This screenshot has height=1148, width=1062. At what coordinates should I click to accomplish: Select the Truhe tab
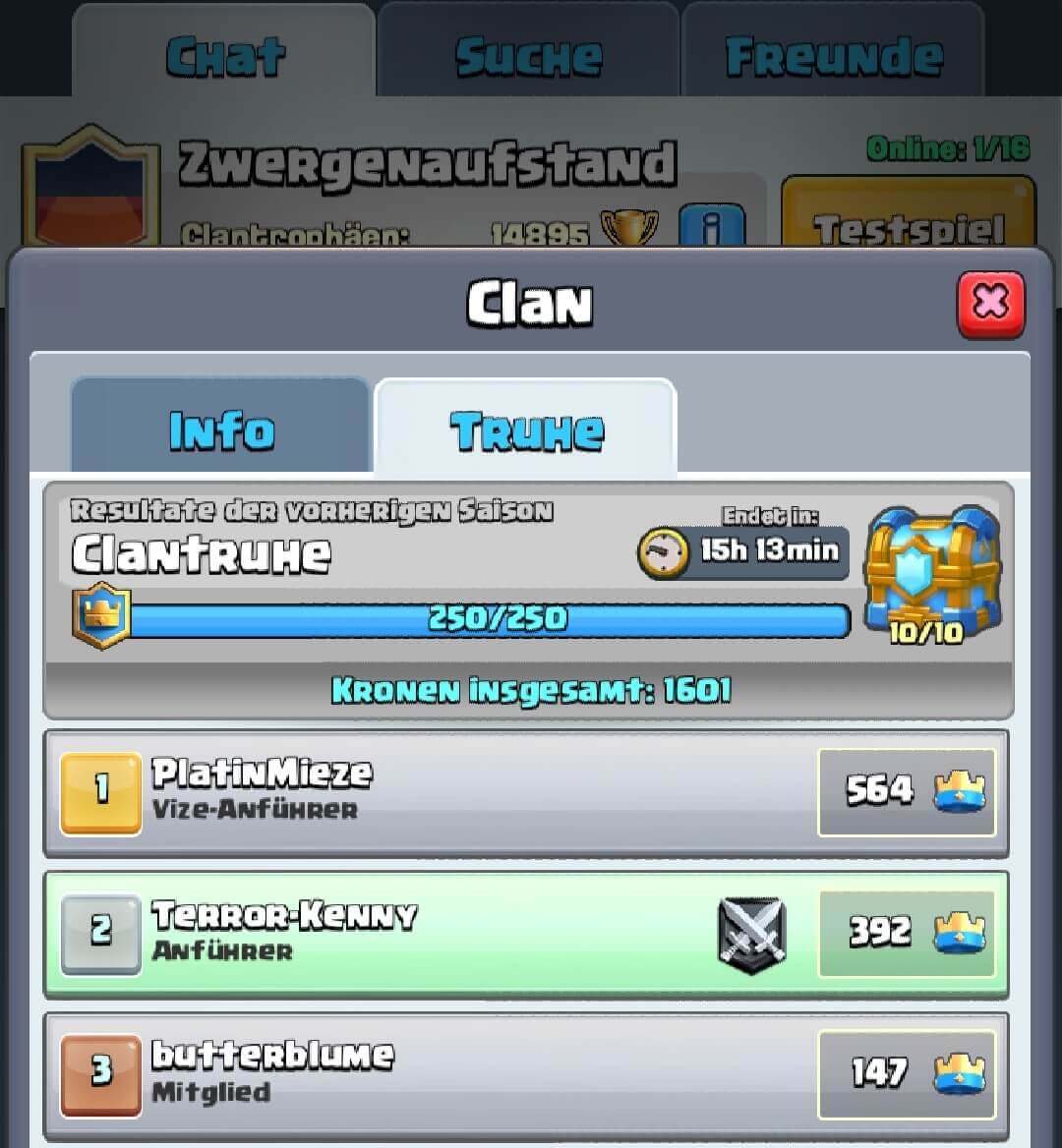pos(526,430)
